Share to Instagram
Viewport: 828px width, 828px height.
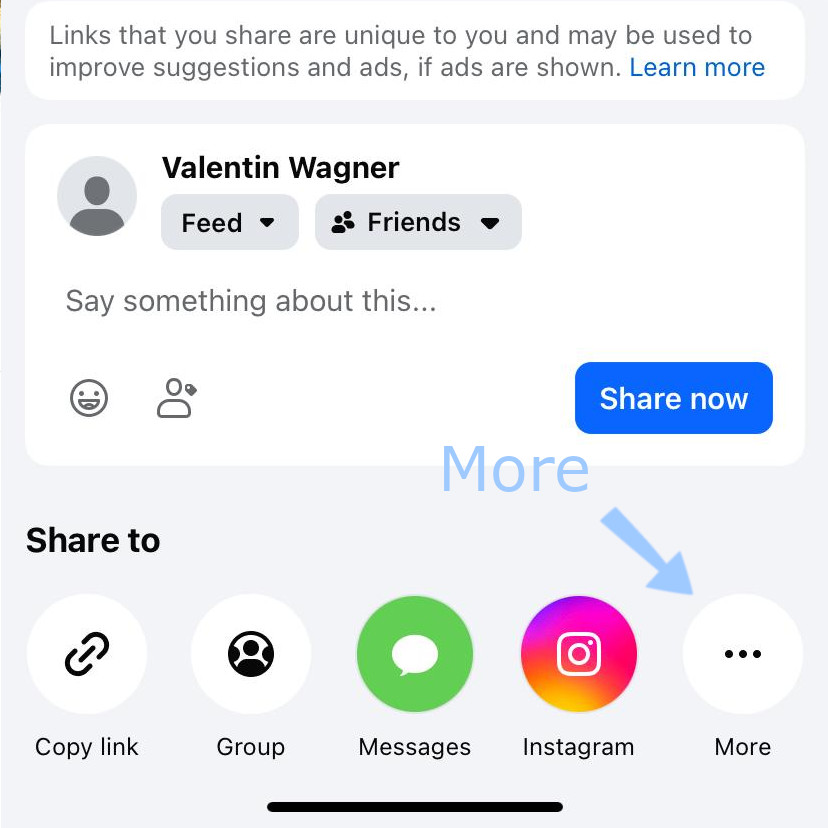(x=578, y=655)
